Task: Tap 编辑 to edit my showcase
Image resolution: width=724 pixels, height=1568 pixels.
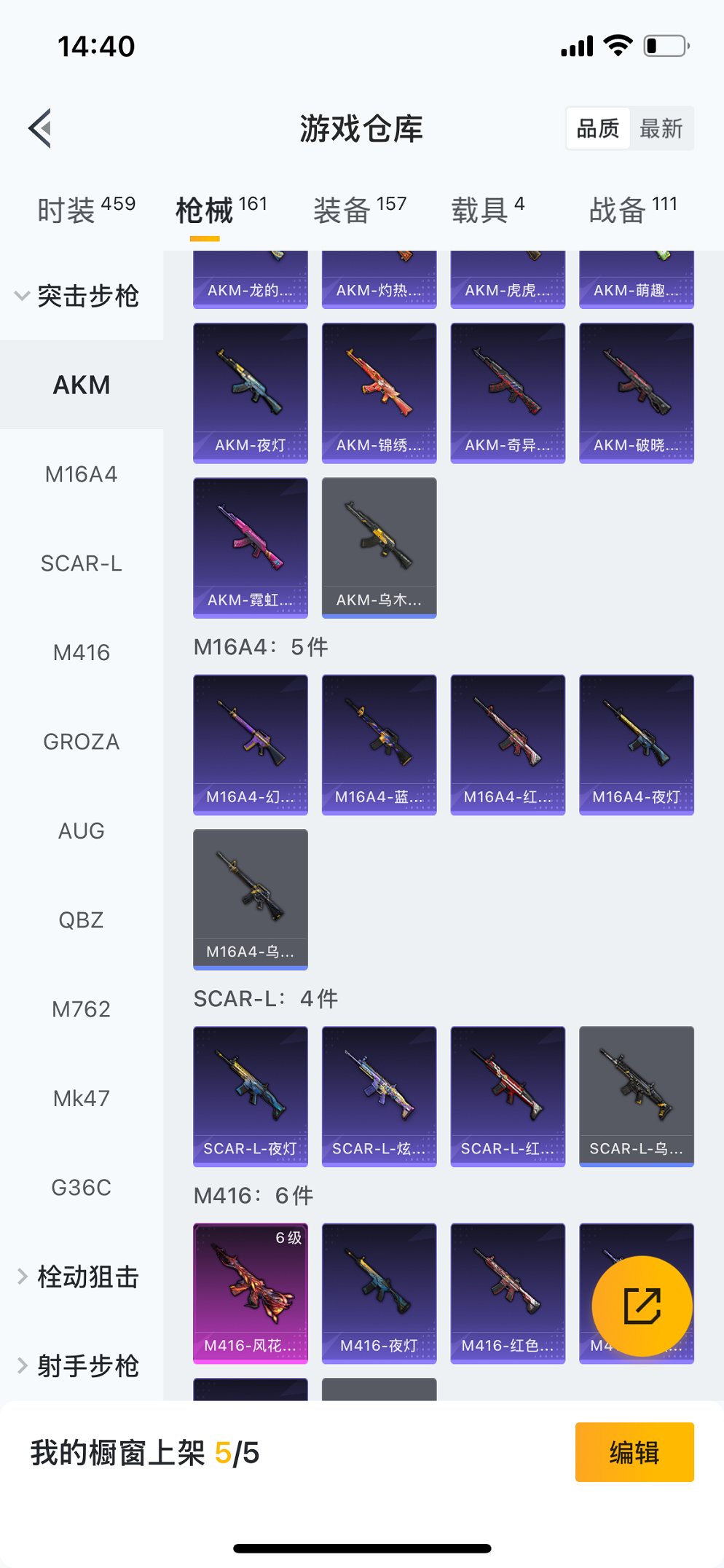Action: point(634,1452)
